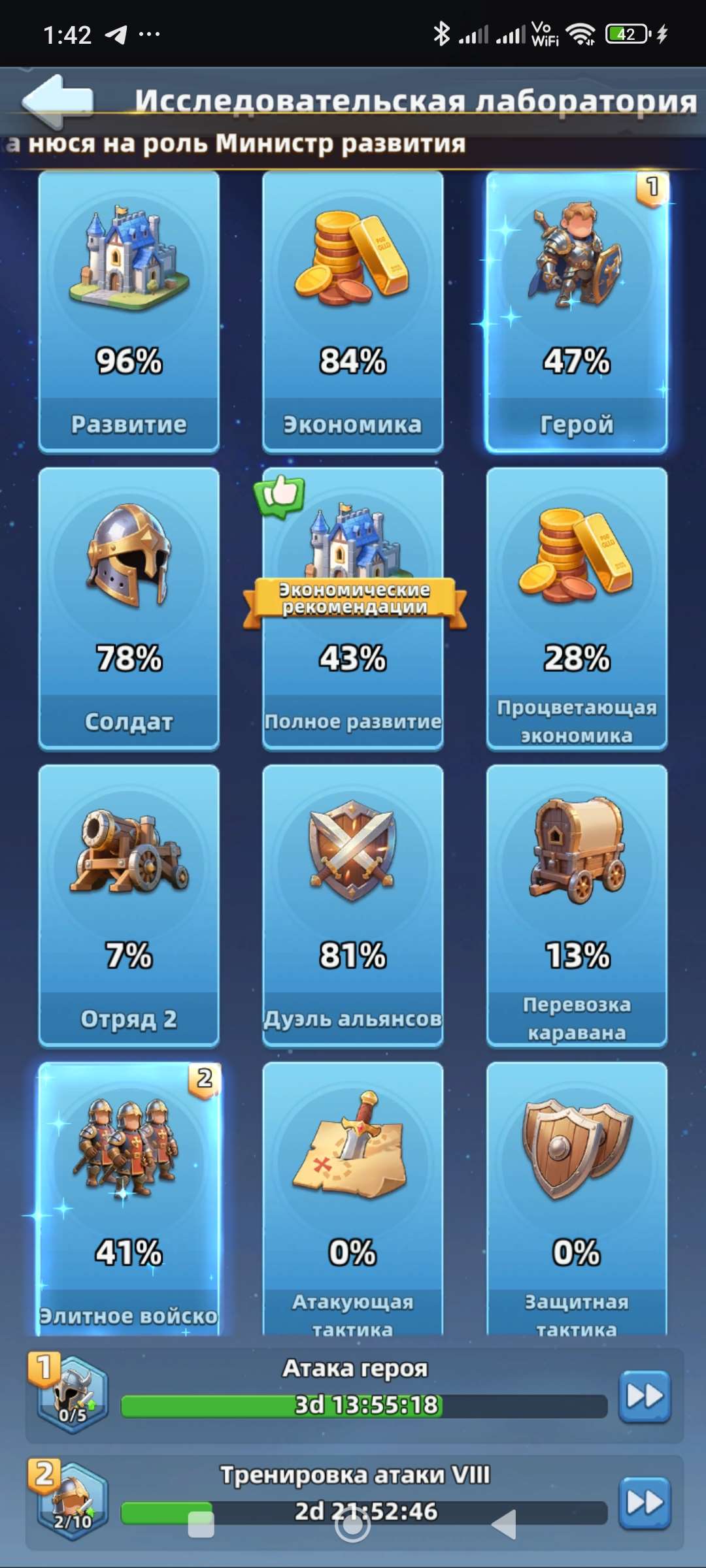Speed up Тренировка атаки VIII research

(645, 1503)
